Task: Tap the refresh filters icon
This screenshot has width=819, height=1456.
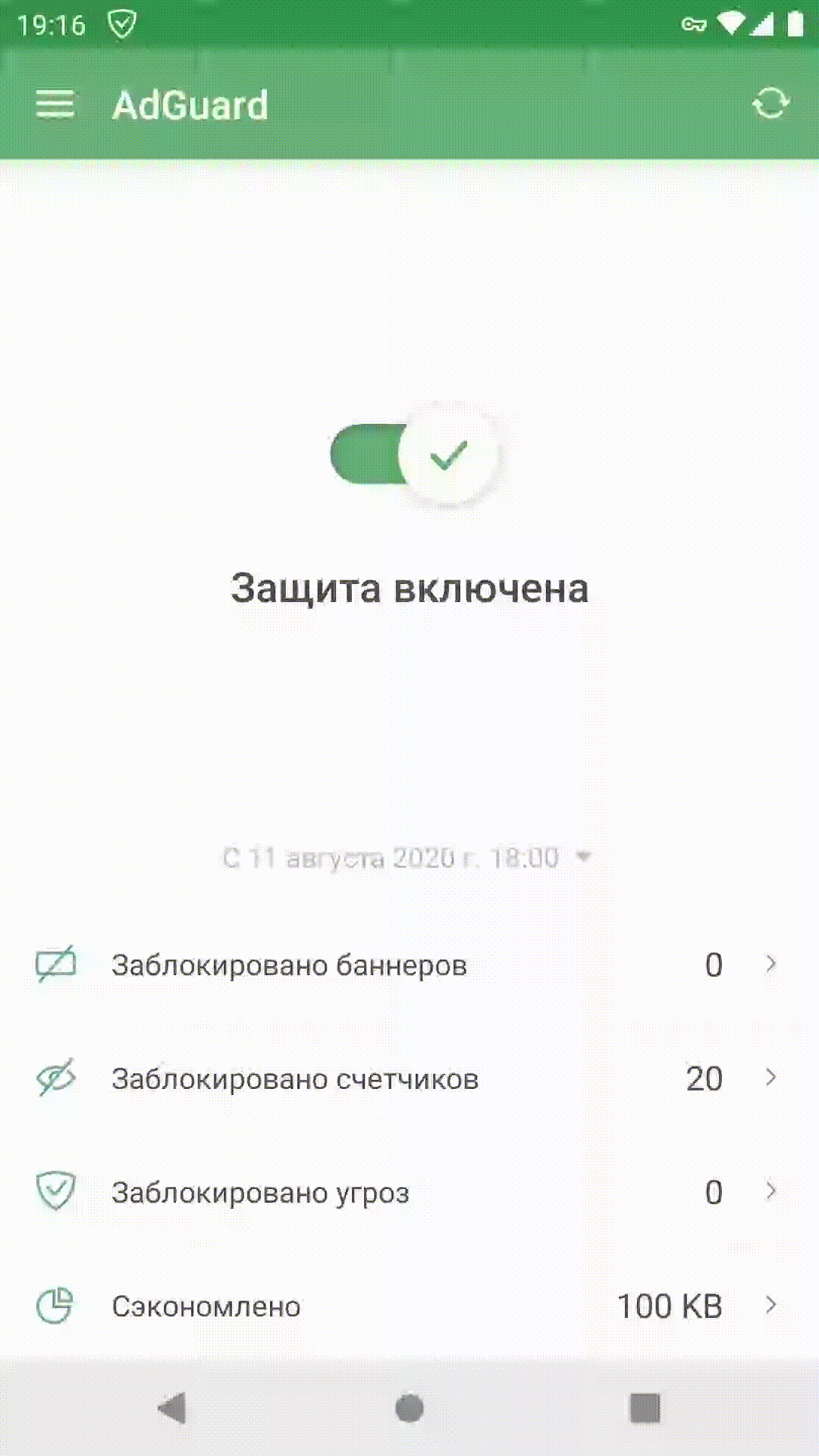Action: point(770,104)
